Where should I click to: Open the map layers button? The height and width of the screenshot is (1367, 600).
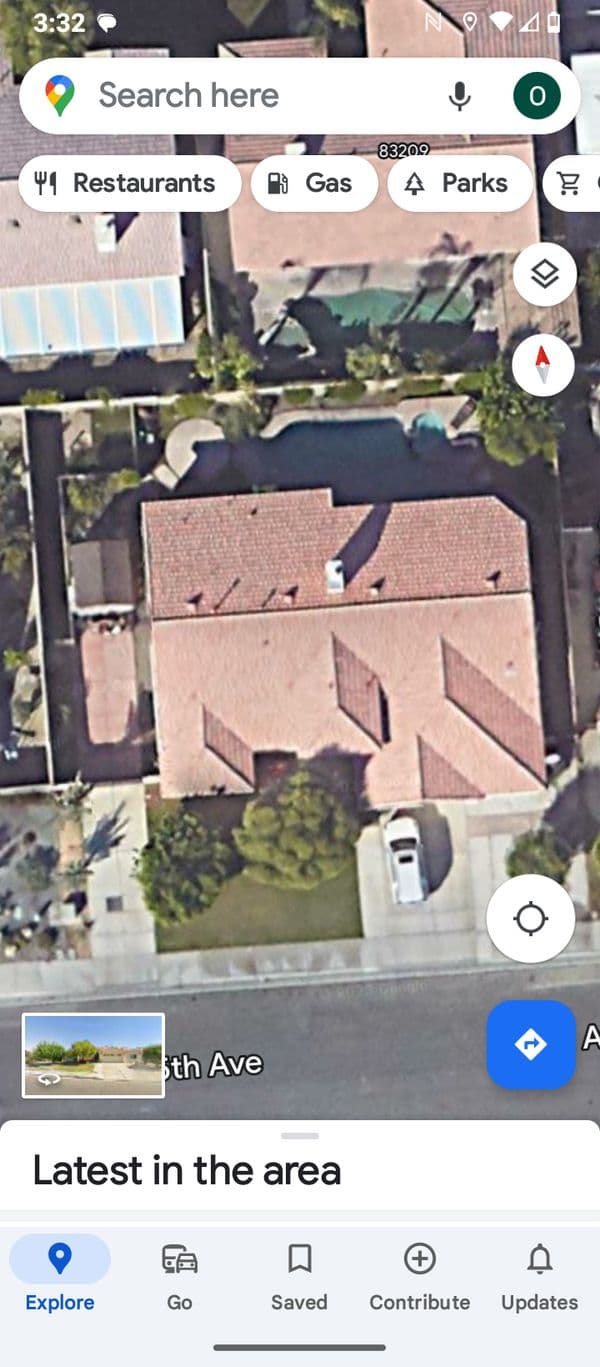coord(544,274)
